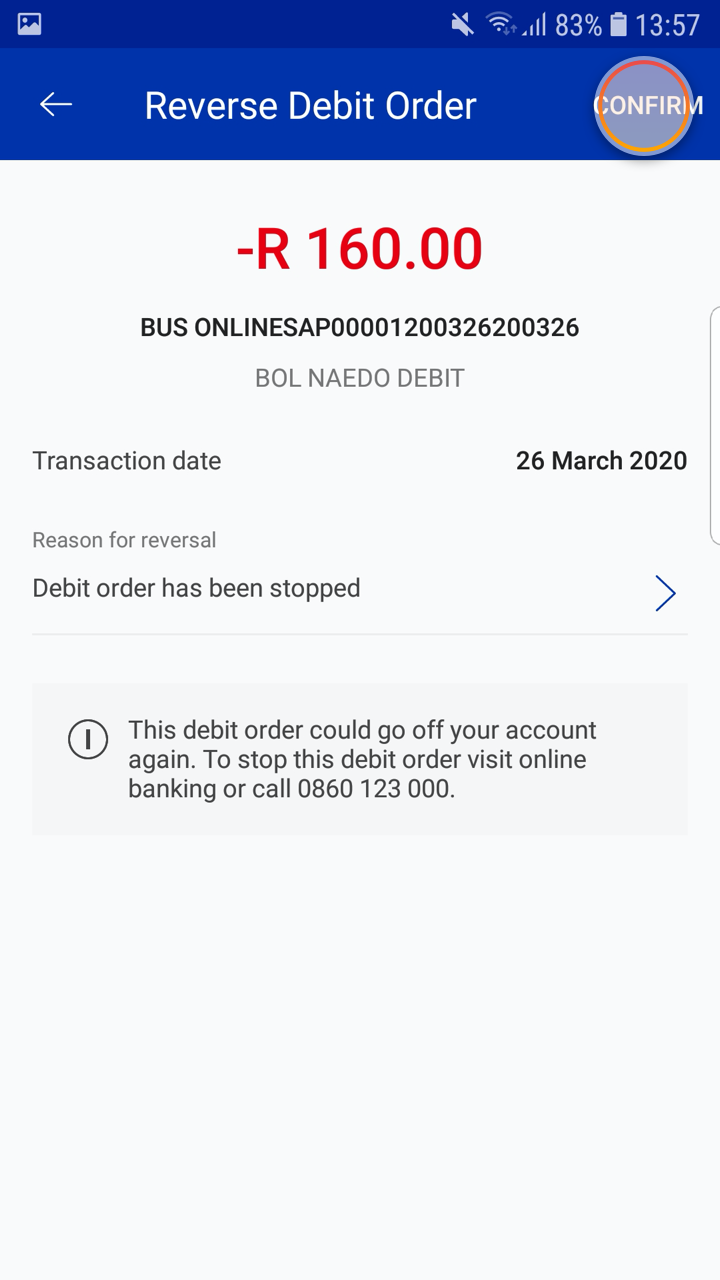Select the BOL NAEDO DEBIT description
720x1280 pixels.
[360, 377]
